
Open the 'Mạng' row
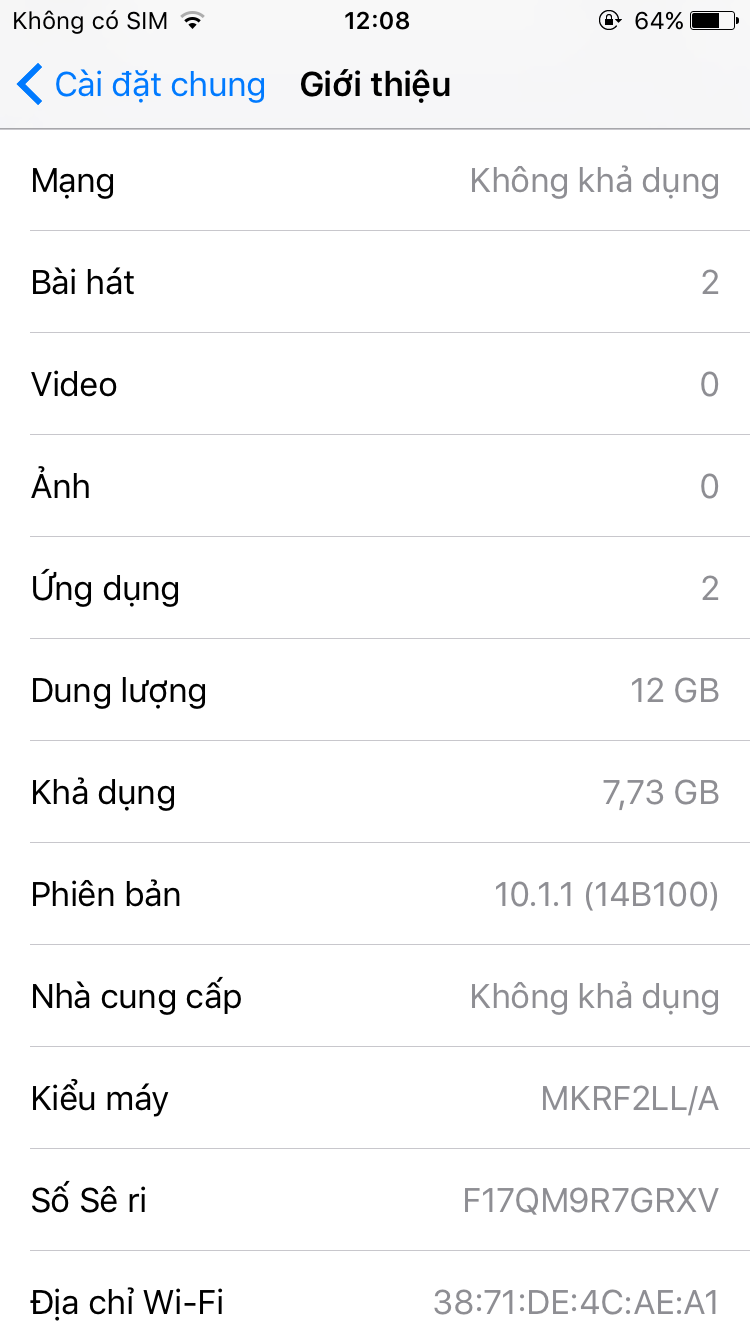coord(375,181)
